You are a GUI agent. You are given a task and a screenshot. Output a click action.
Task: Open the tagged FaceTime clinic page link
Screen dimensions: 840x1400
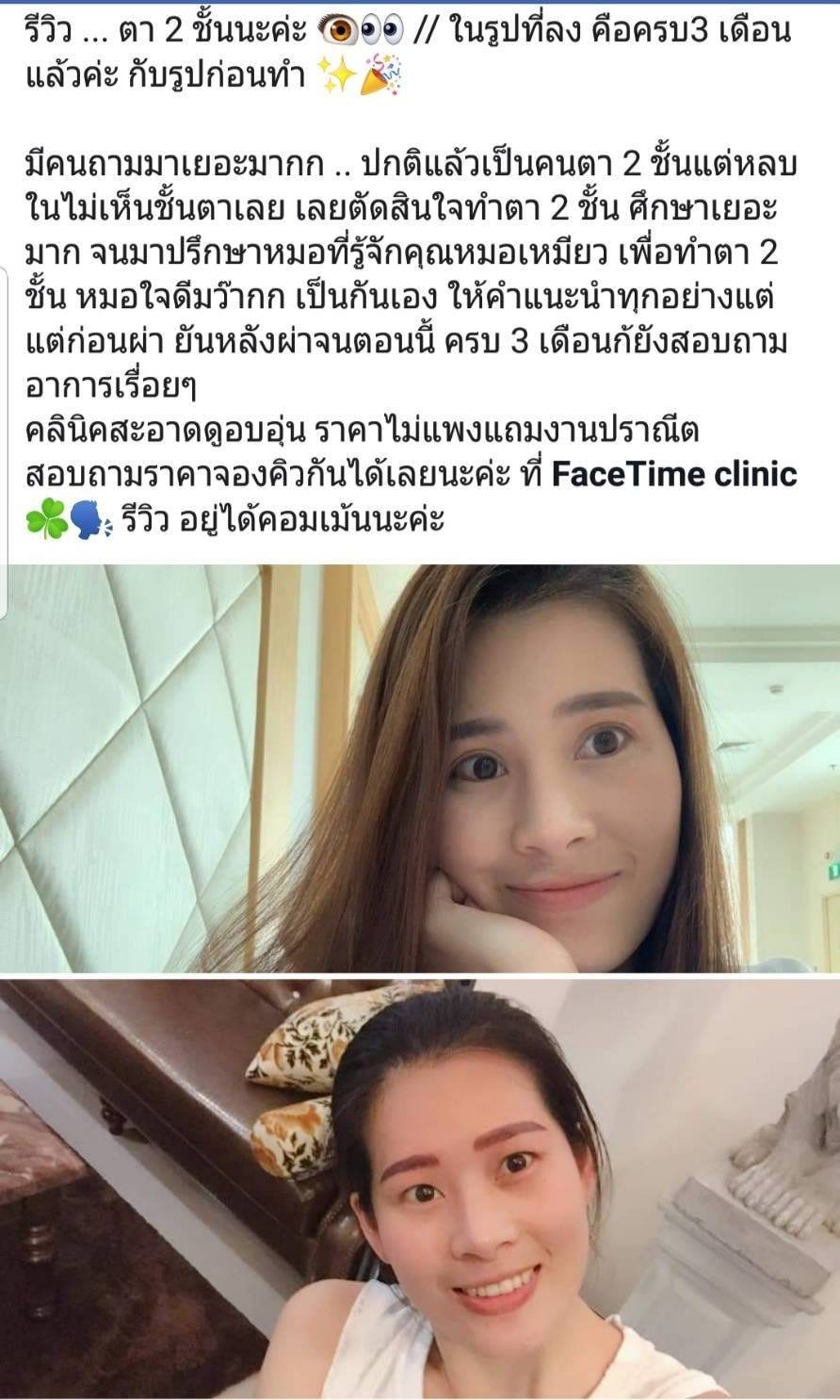click(x=674, y=474)
